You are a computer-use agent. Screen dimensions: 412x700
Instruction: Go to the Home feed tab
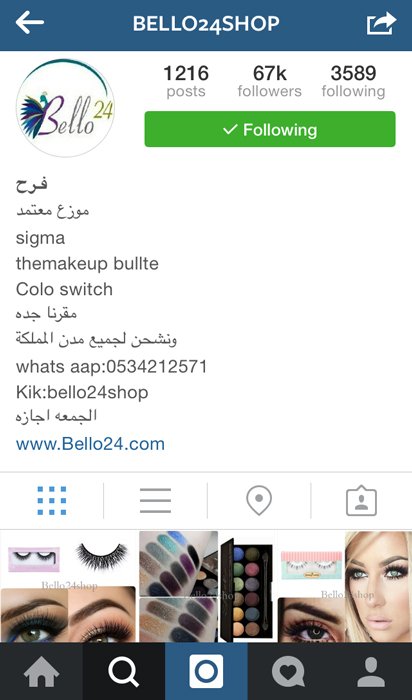pyautogui.click(x=41, y=671)
